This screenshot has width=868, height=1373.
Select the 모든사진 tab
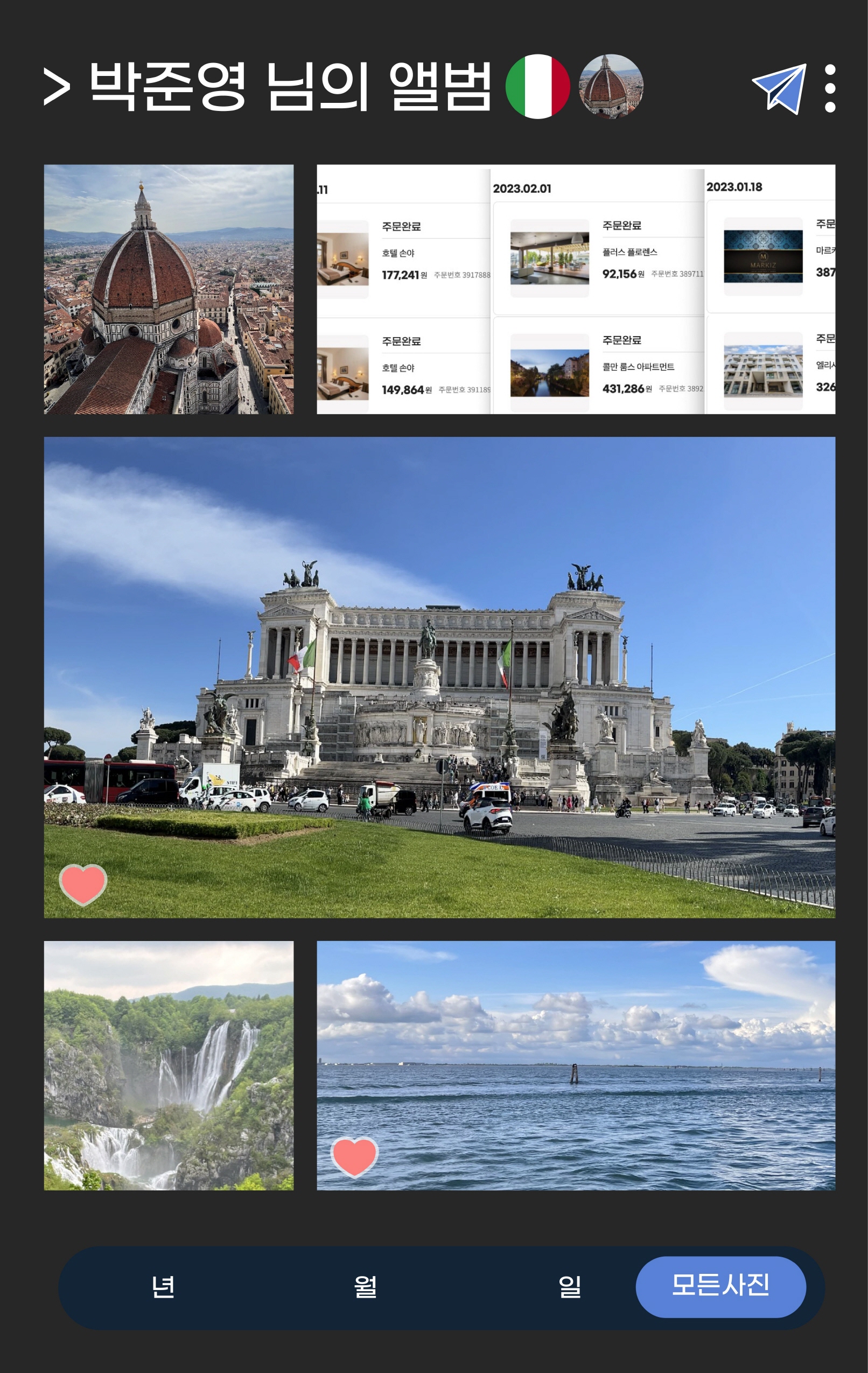click(720, 1286)
